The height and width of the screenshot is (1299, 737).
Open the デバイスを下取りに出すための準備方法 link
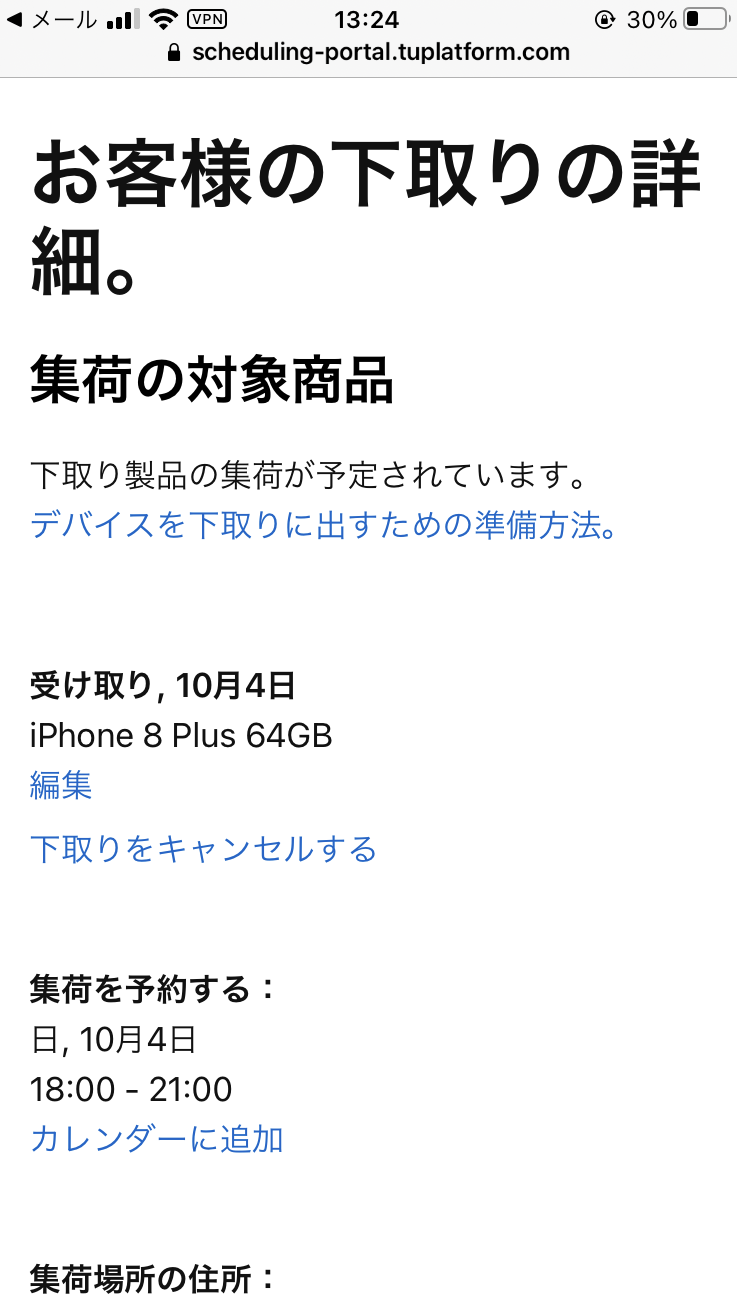[323, 524]
